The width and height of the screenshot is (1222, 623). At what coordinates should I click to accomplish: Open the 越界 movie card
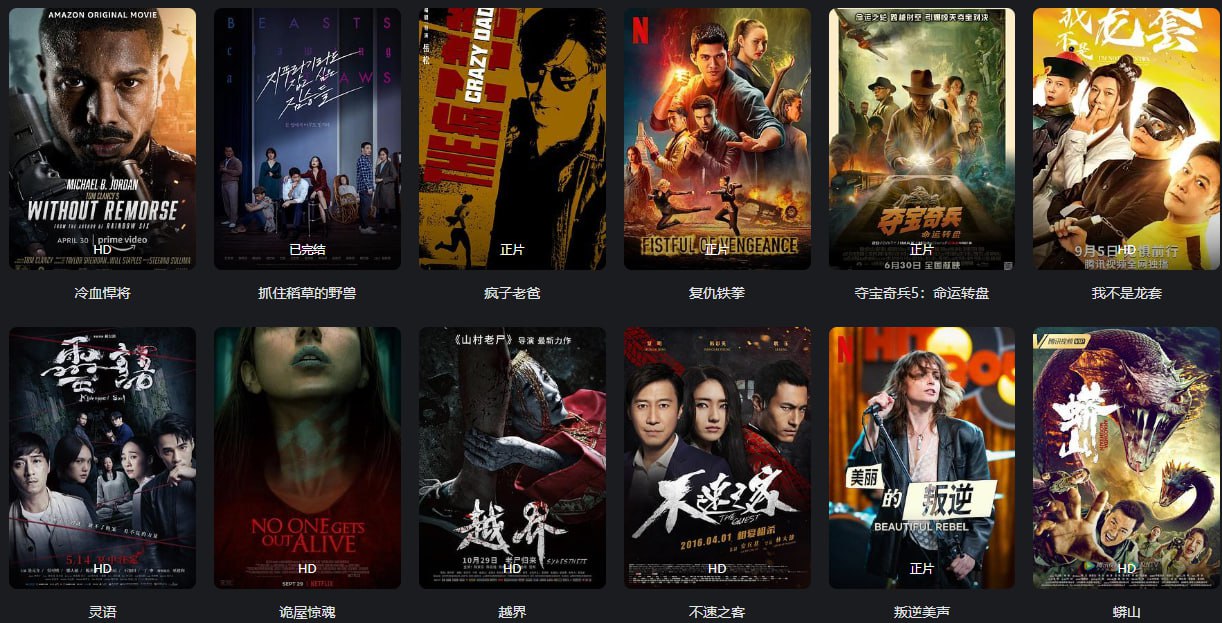512,457
